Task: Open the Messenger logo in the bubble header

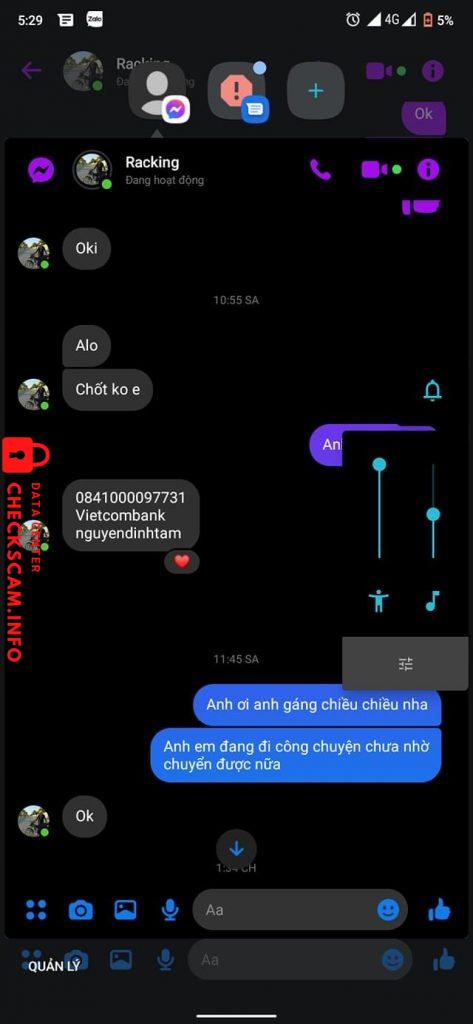Action: pos(41,170)
